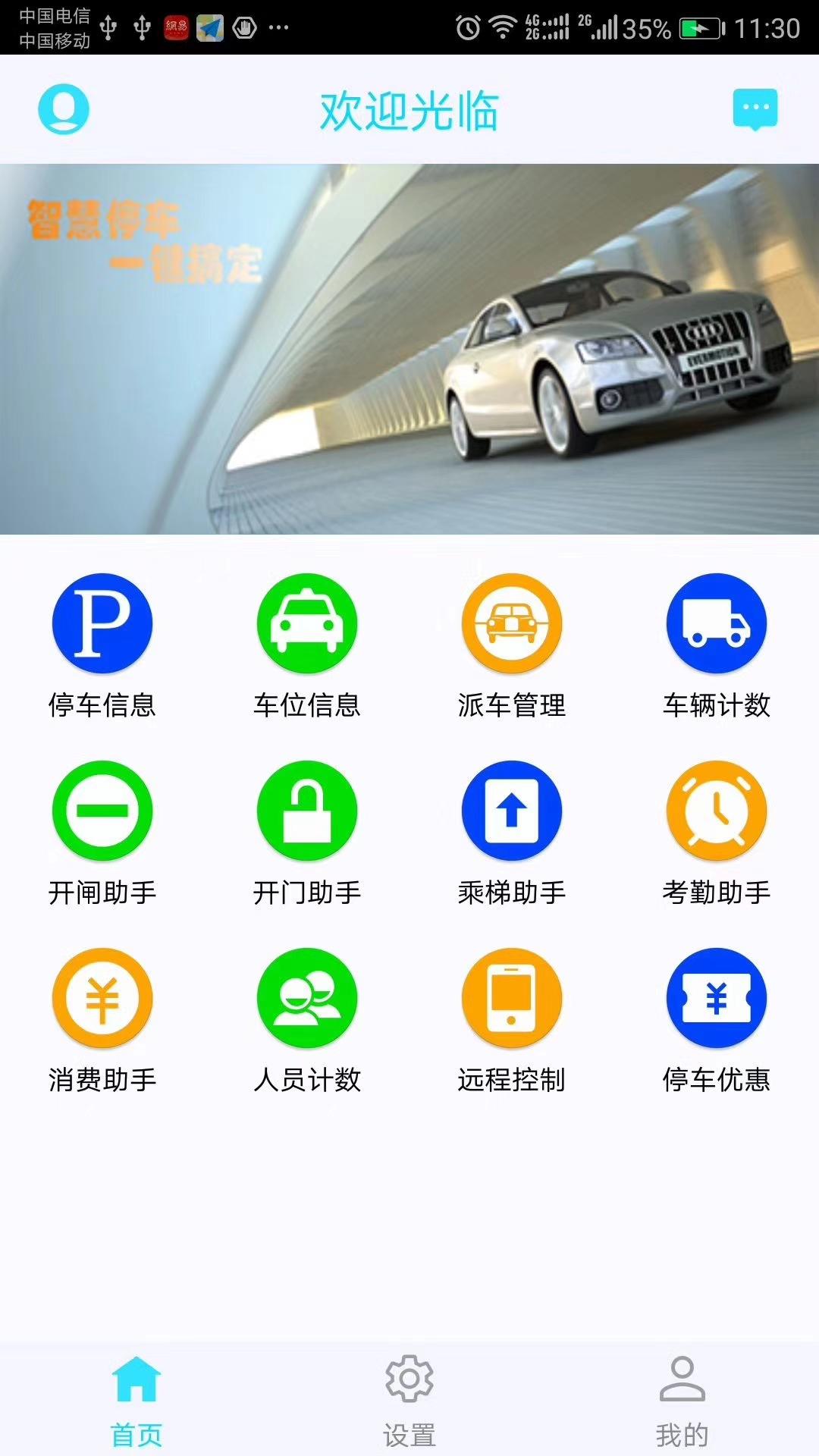Tap the 欢迎光临 title text
This screenshot has width=819, height=1456.
coord(409,109)
